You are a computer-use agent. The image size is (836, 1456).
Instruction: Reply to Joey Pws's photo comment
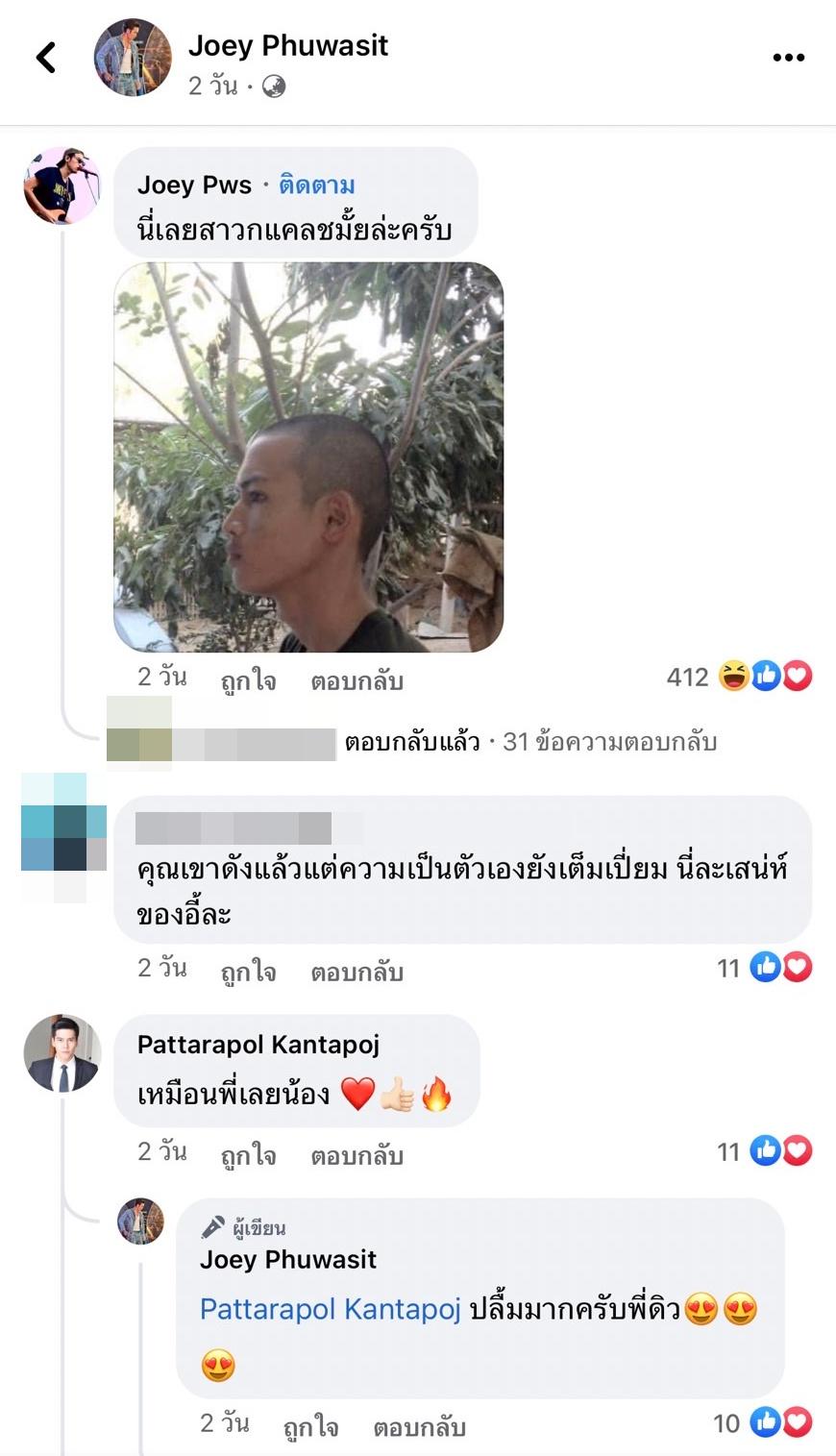point(357,680)
